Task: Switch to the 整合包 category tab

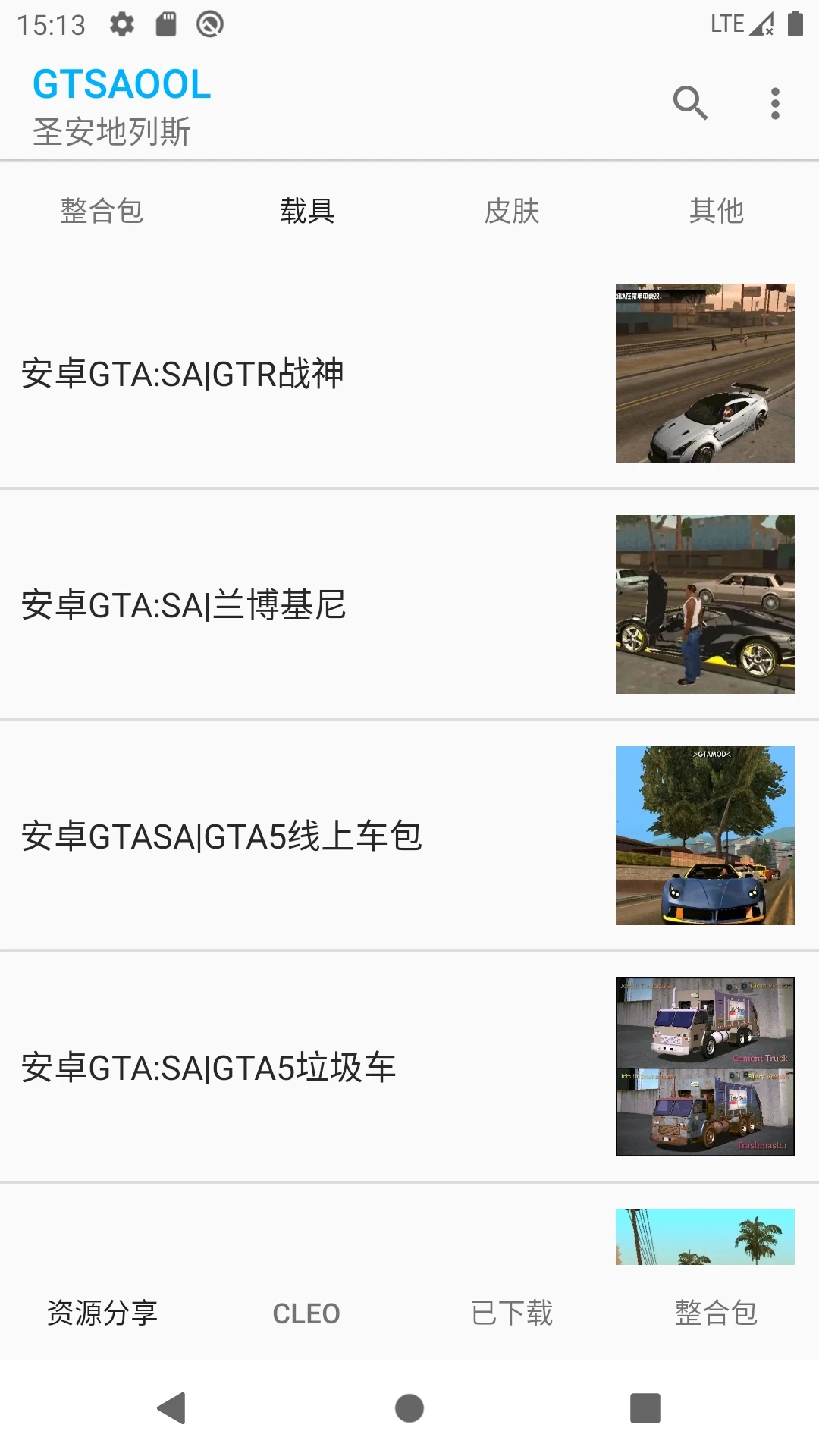Action: coord(102,211)
